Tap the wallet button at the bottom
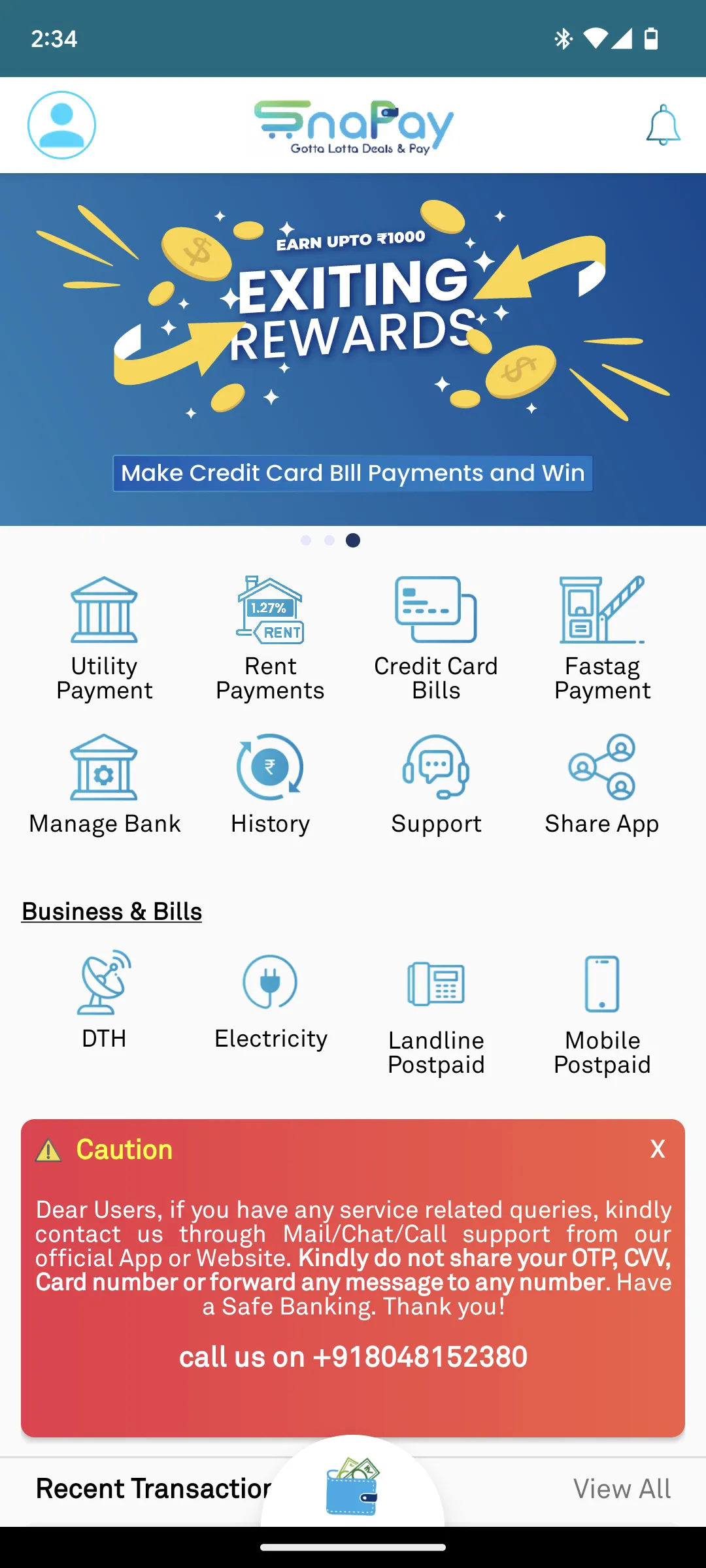This screenshot has width=706, height=1568. (x=352, y=1488)
